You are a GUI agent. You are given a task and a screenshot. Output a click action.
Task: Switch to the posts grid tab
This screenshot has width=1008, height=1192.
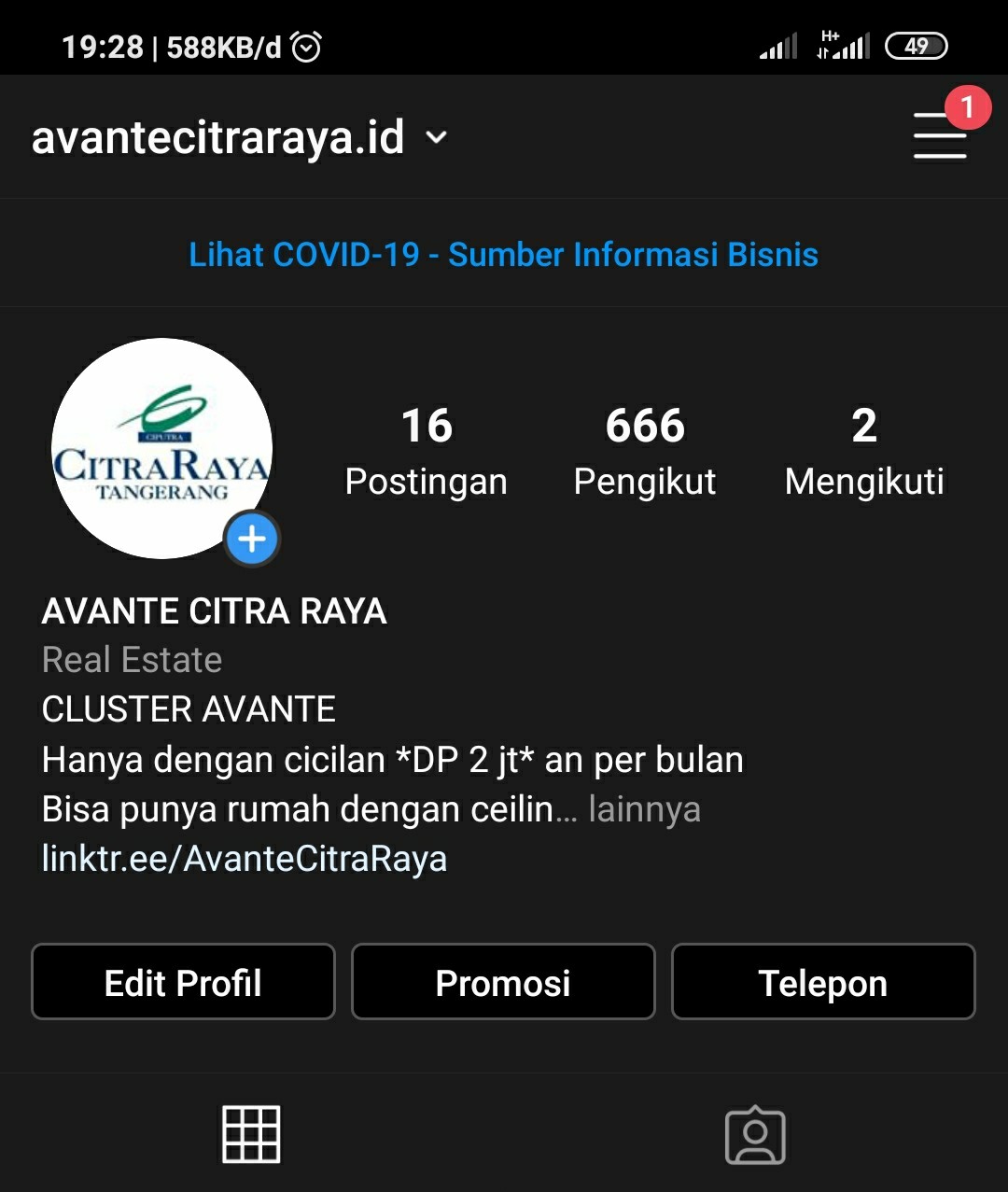click(250, 1133)
